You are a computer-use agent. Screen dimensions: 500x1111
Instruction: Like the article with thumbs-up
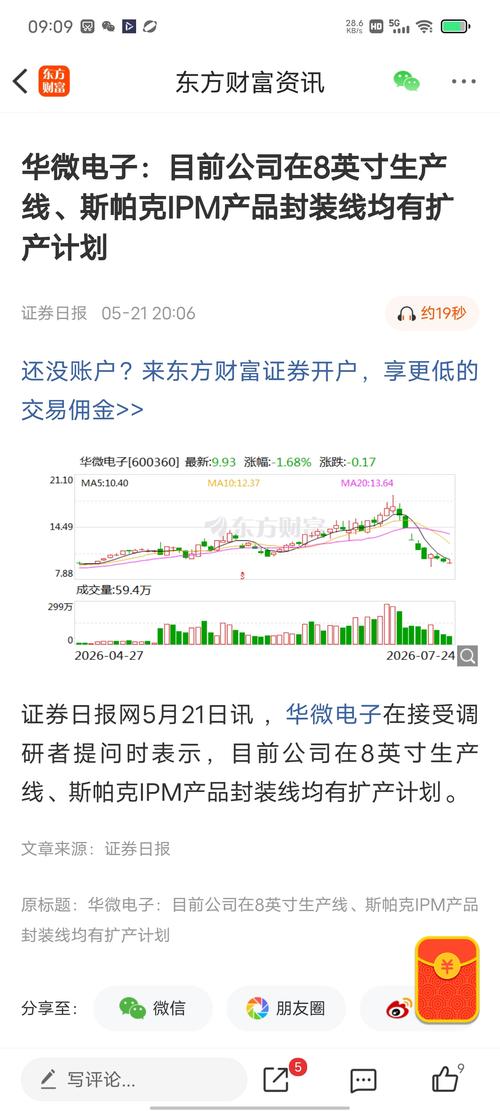pos(447,1078)
